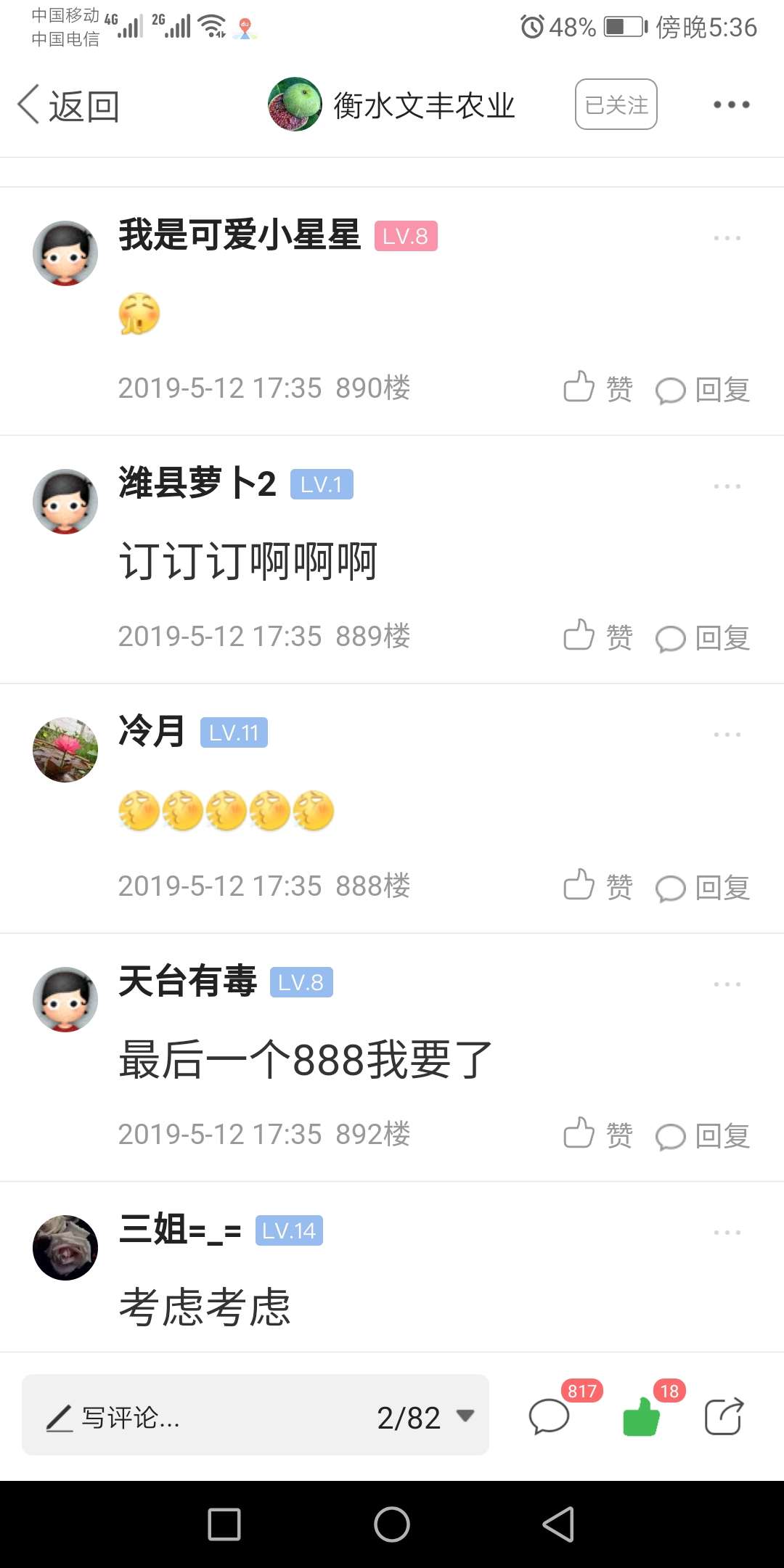The width and height of the screenshot is (784, 1568).
Task: Open 衡水文丰农业 author profile
Action: (x=392, y=105)
